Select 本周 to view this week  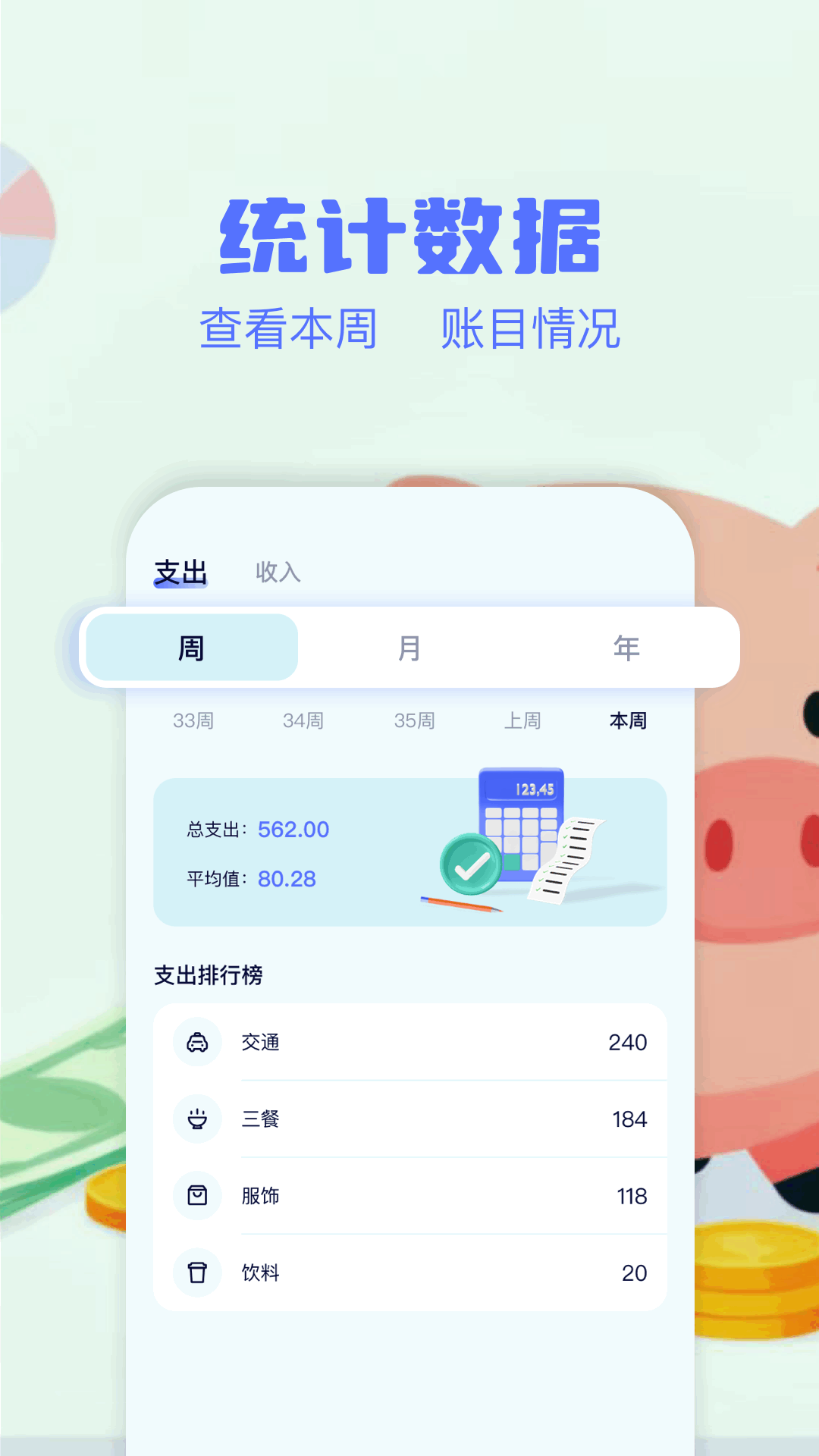627,721
